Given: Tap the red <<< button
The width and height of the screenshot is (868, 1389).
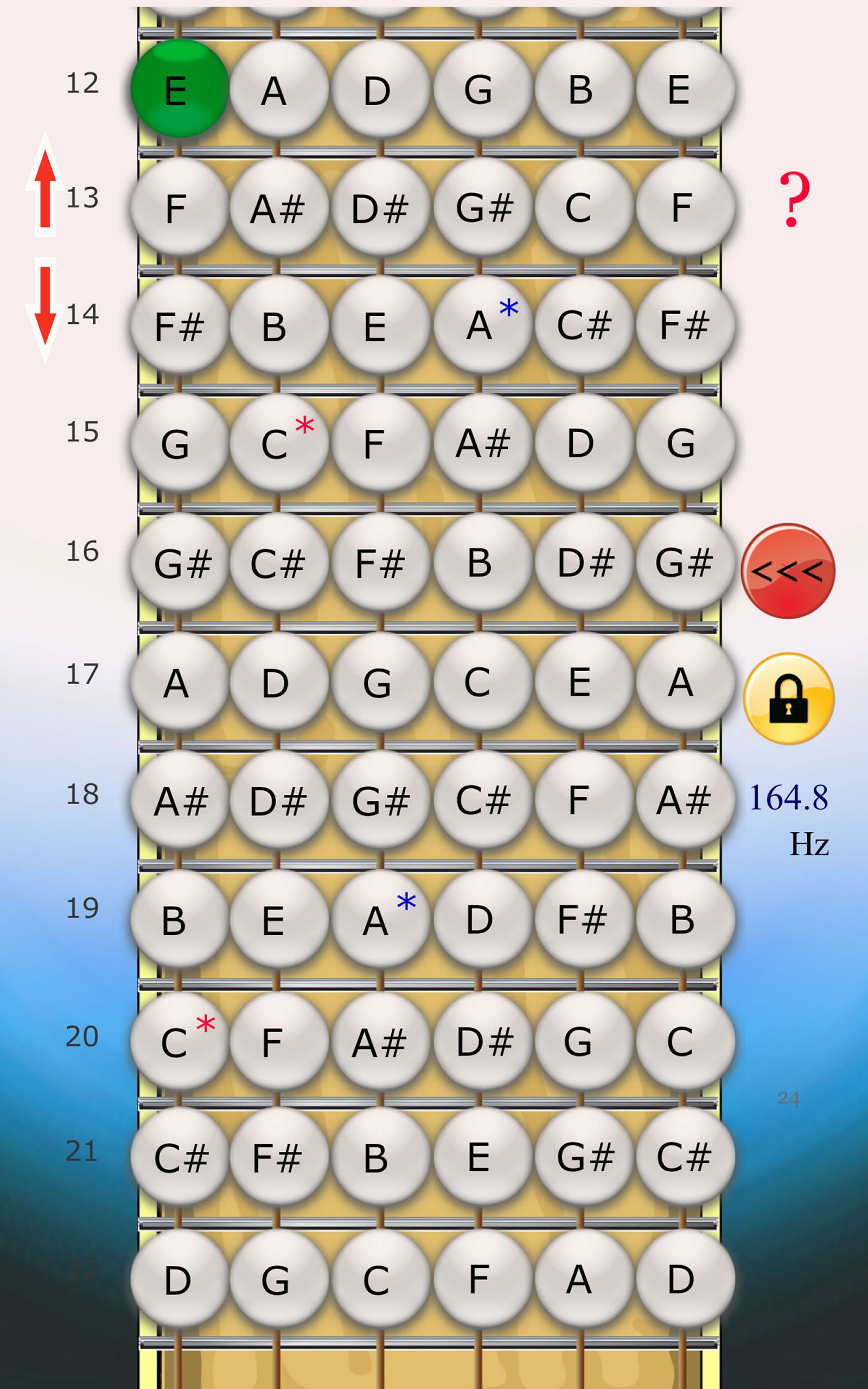Looking at the screenshot, I should [788, 571].
